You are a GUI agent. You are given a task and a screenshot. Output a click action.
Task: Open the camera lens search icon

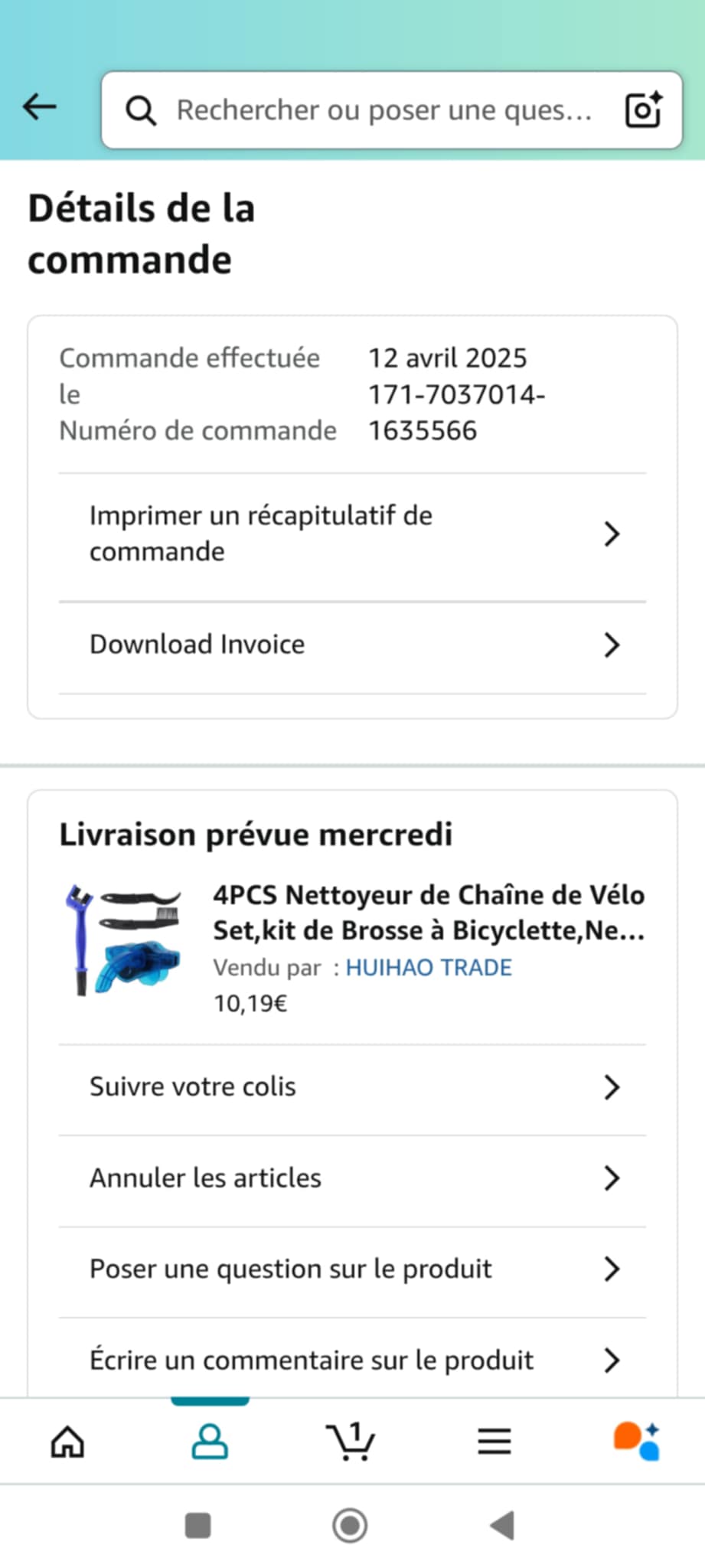[643, 110]
